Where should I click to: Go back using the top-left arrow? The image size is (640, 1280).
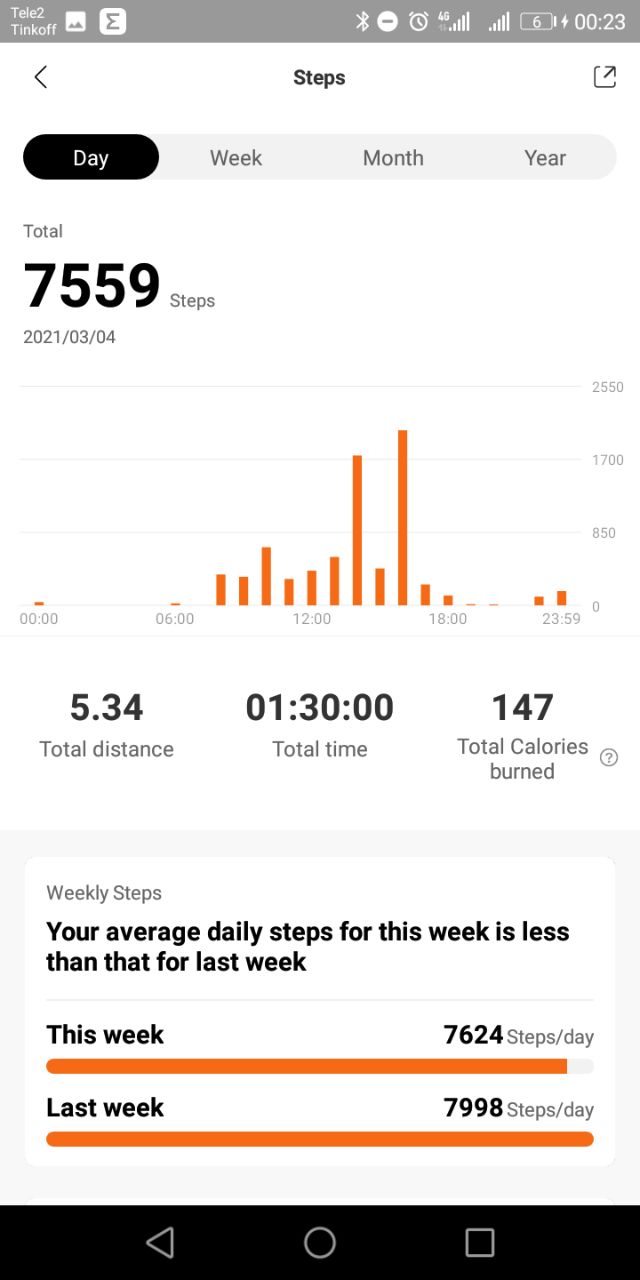[40, 77]
